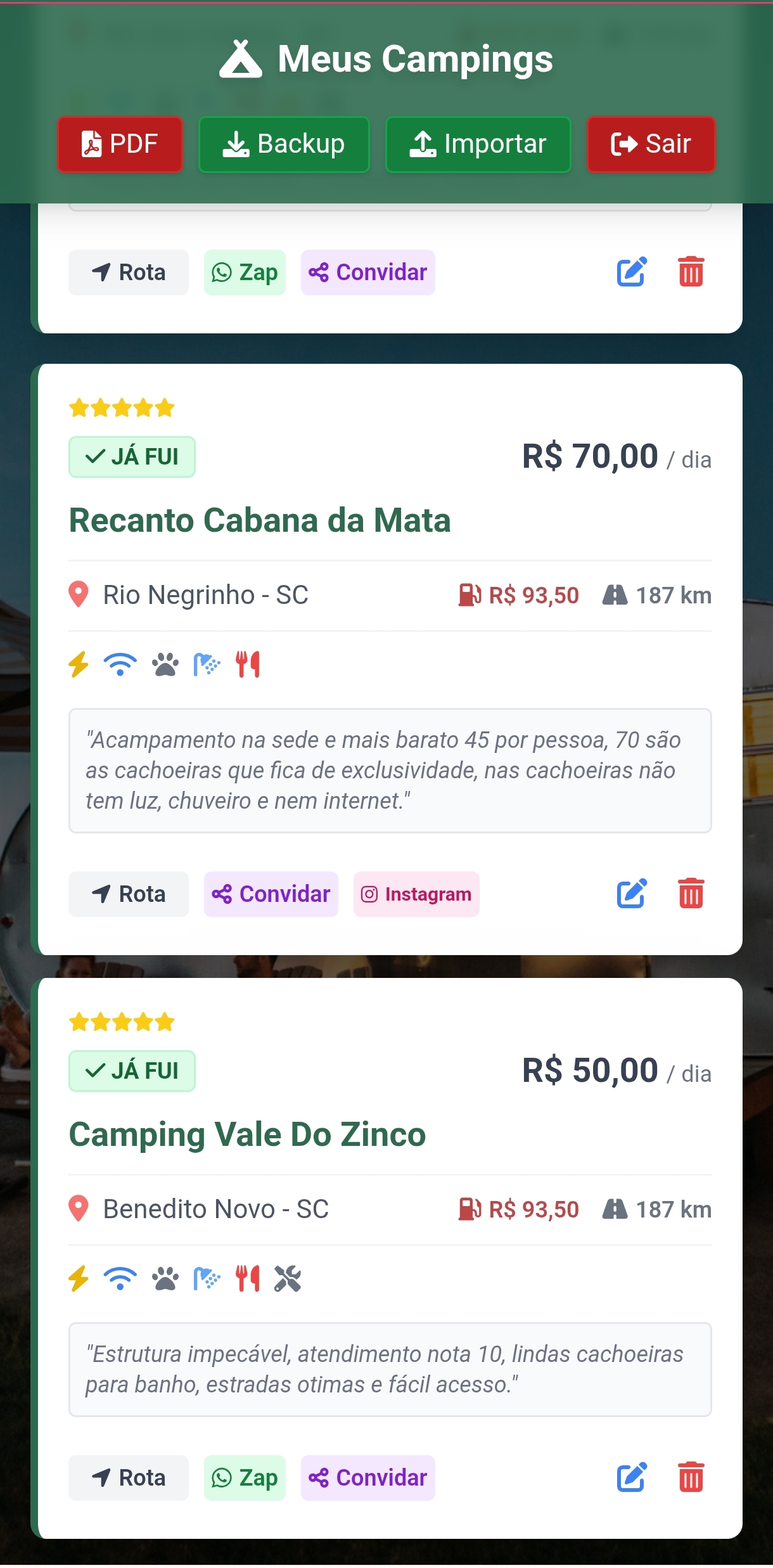Download a Backup of campings
The width and height of the screenshot is (773, 1568).
point(283,144)
